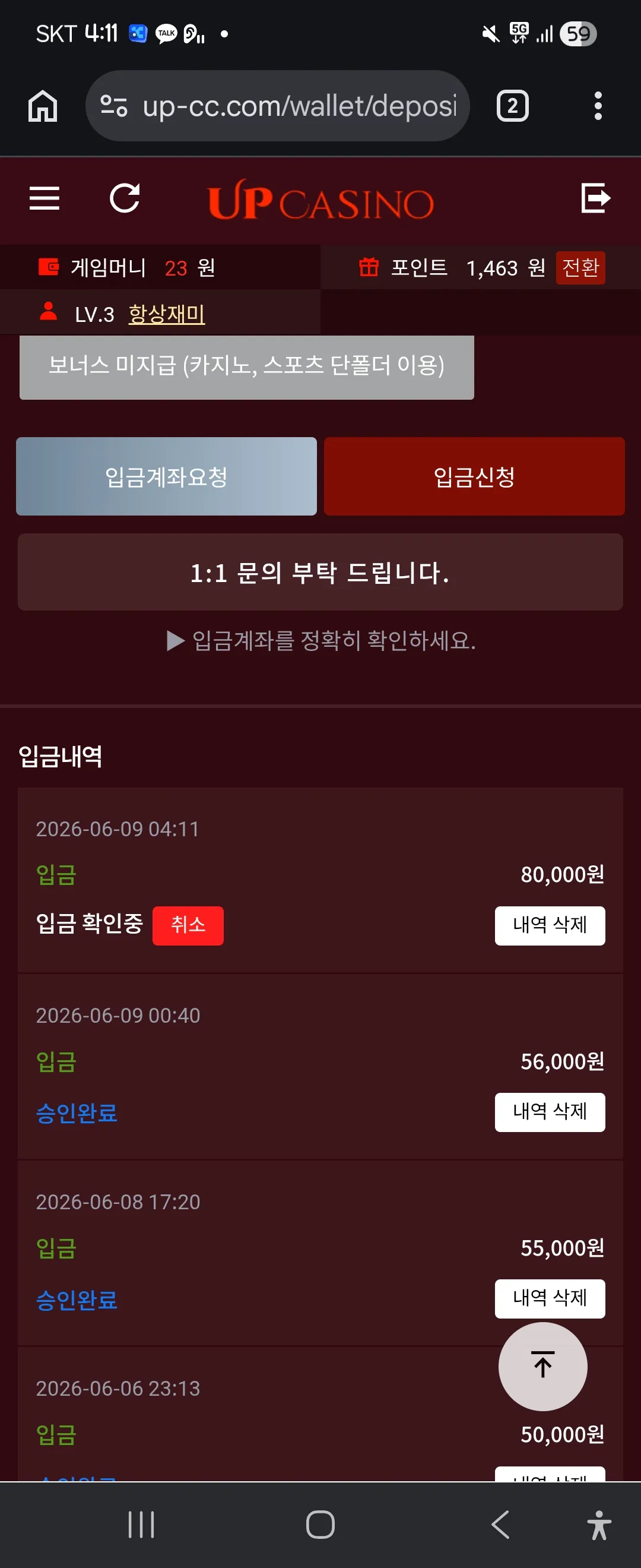Delete the 80,000원 deposit record

[550, 925]
